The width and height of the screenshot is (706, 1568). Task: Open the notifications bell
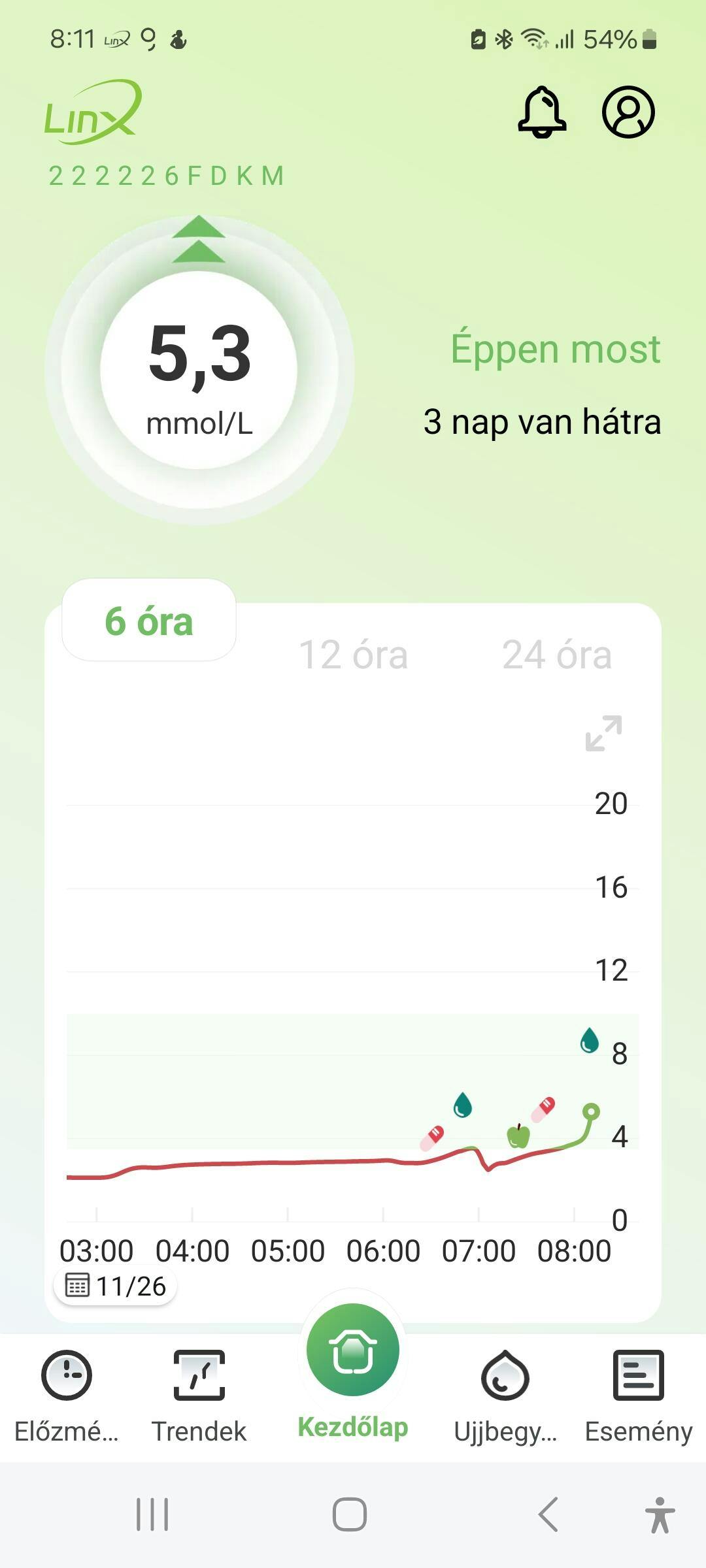click(542, 112)
